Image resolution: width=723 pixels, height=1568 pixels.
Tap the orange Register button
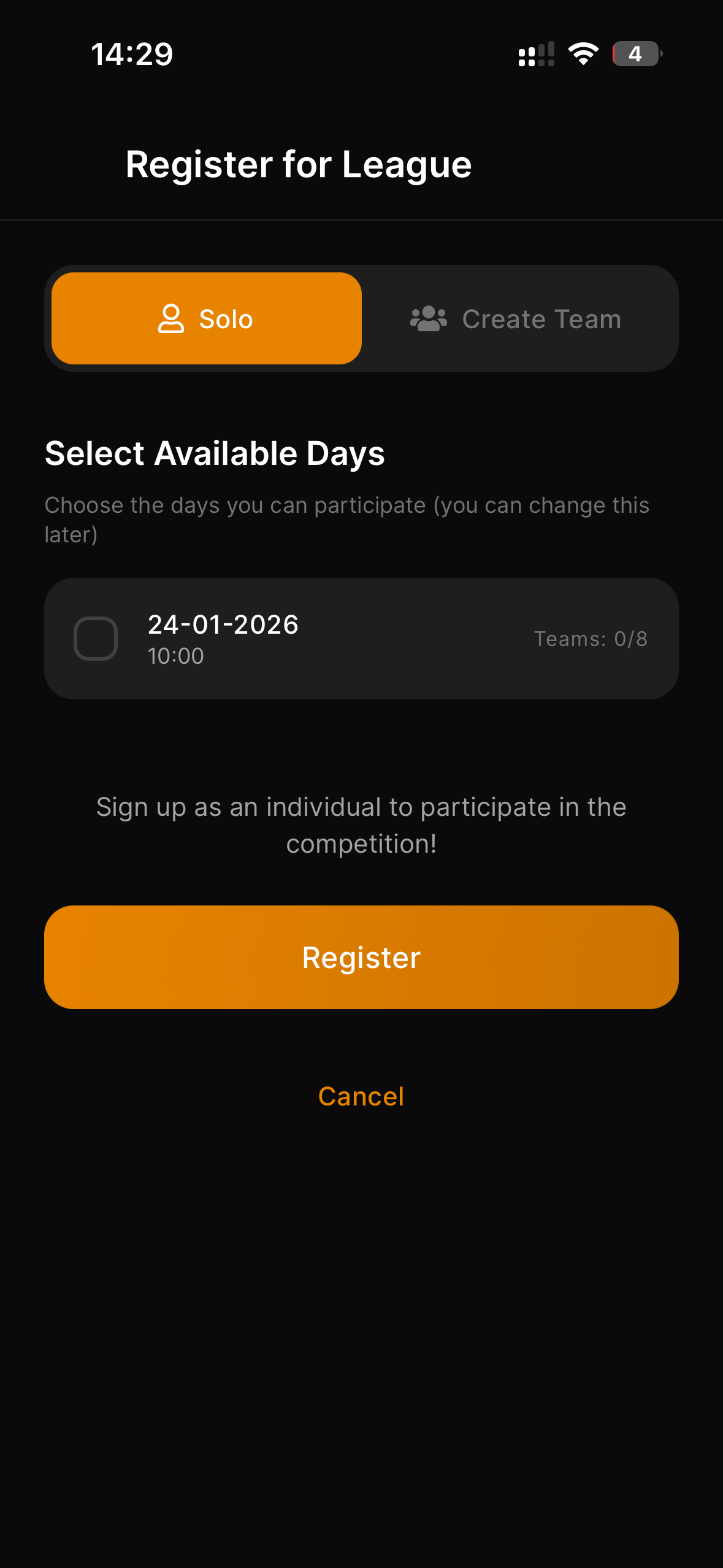coord(361,958)
